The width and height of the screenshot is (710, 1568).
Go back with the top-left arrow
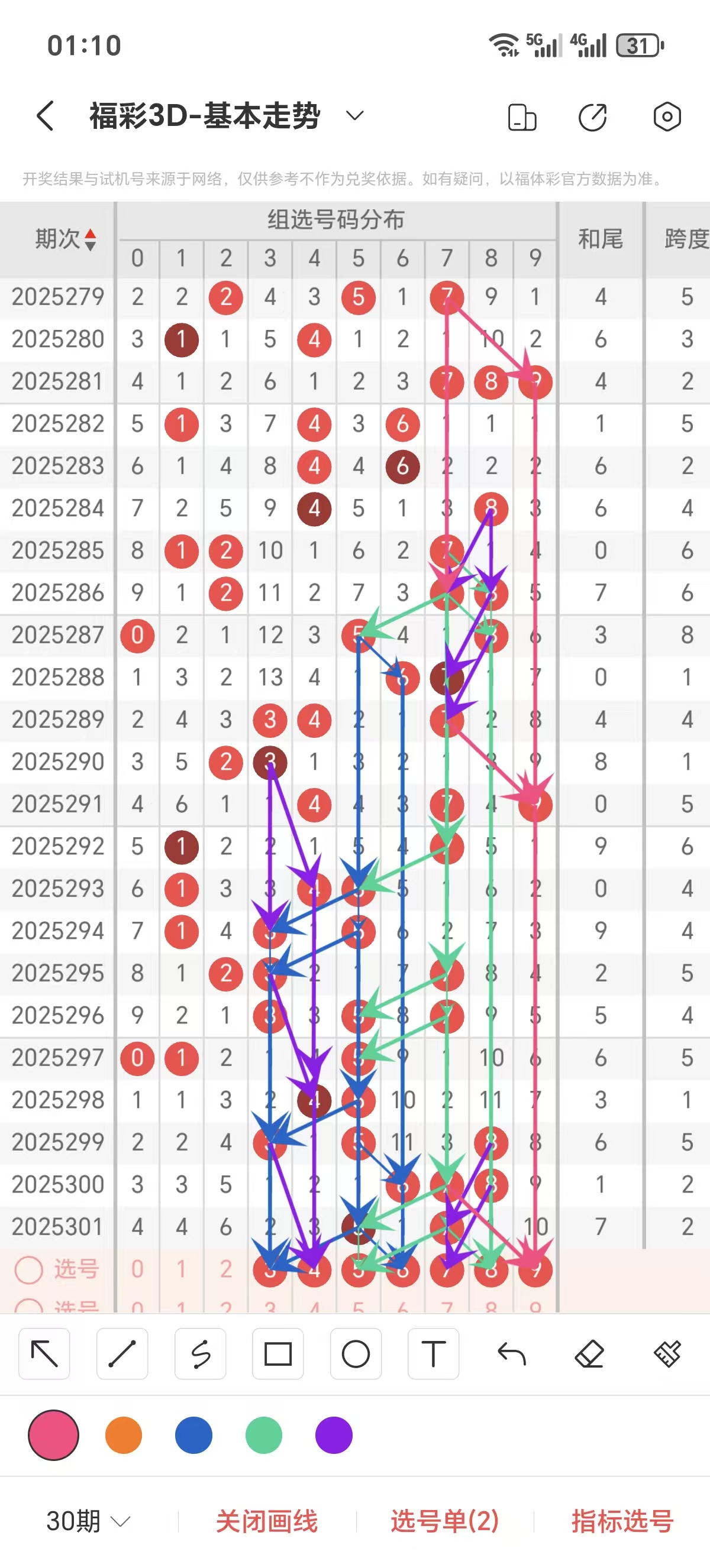point(46,116)
